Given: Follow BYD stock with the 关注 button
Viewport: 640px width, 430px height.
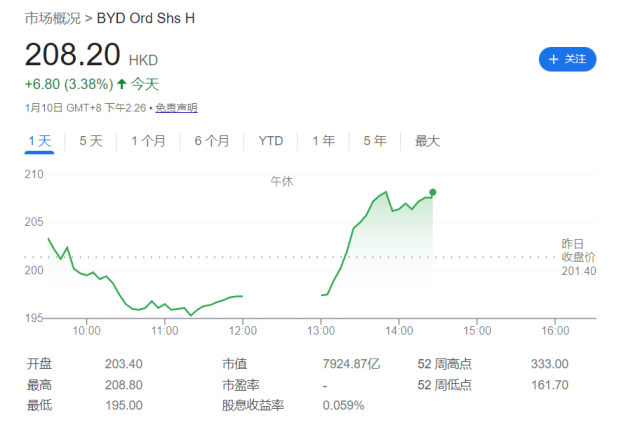Looking at the screenshot, I should pyautogui.click(x=567, y=60).
